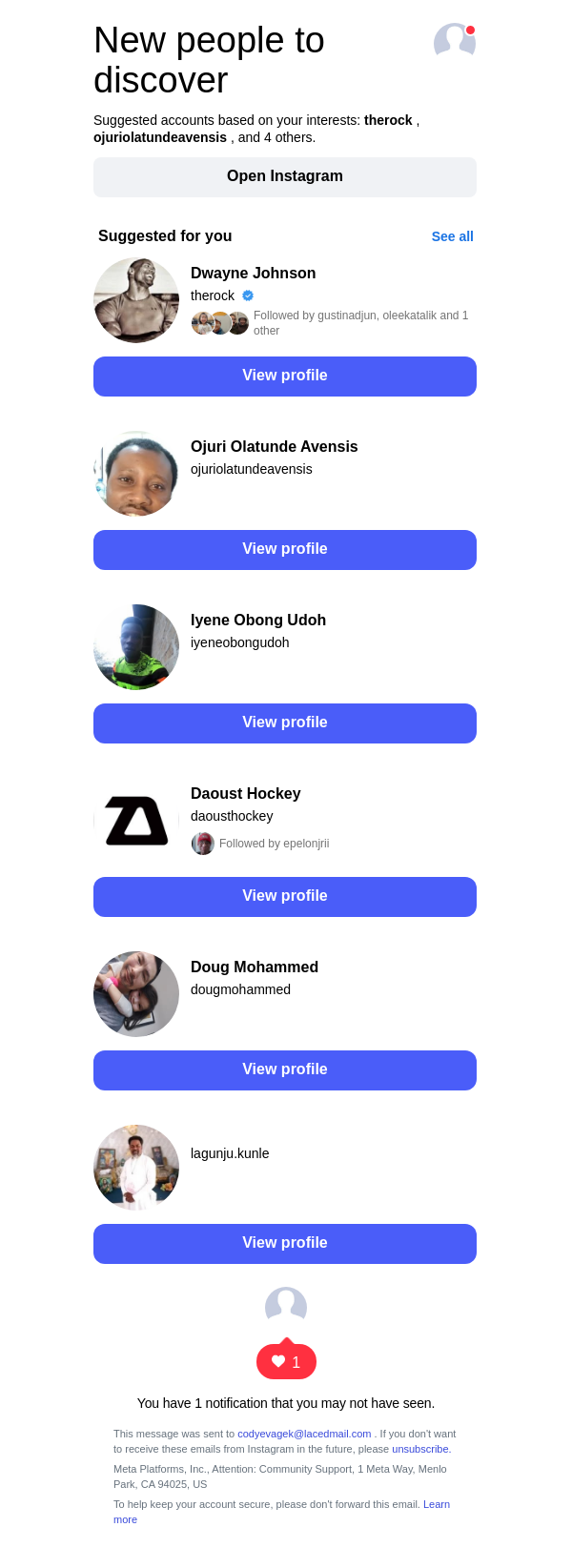Open the profile avatar with red dot

454,42
